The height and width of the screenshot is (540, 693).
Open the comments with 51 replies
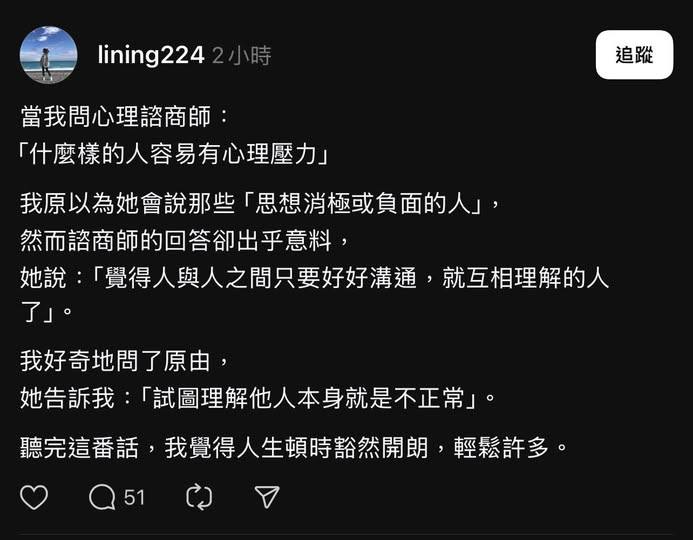116,497
